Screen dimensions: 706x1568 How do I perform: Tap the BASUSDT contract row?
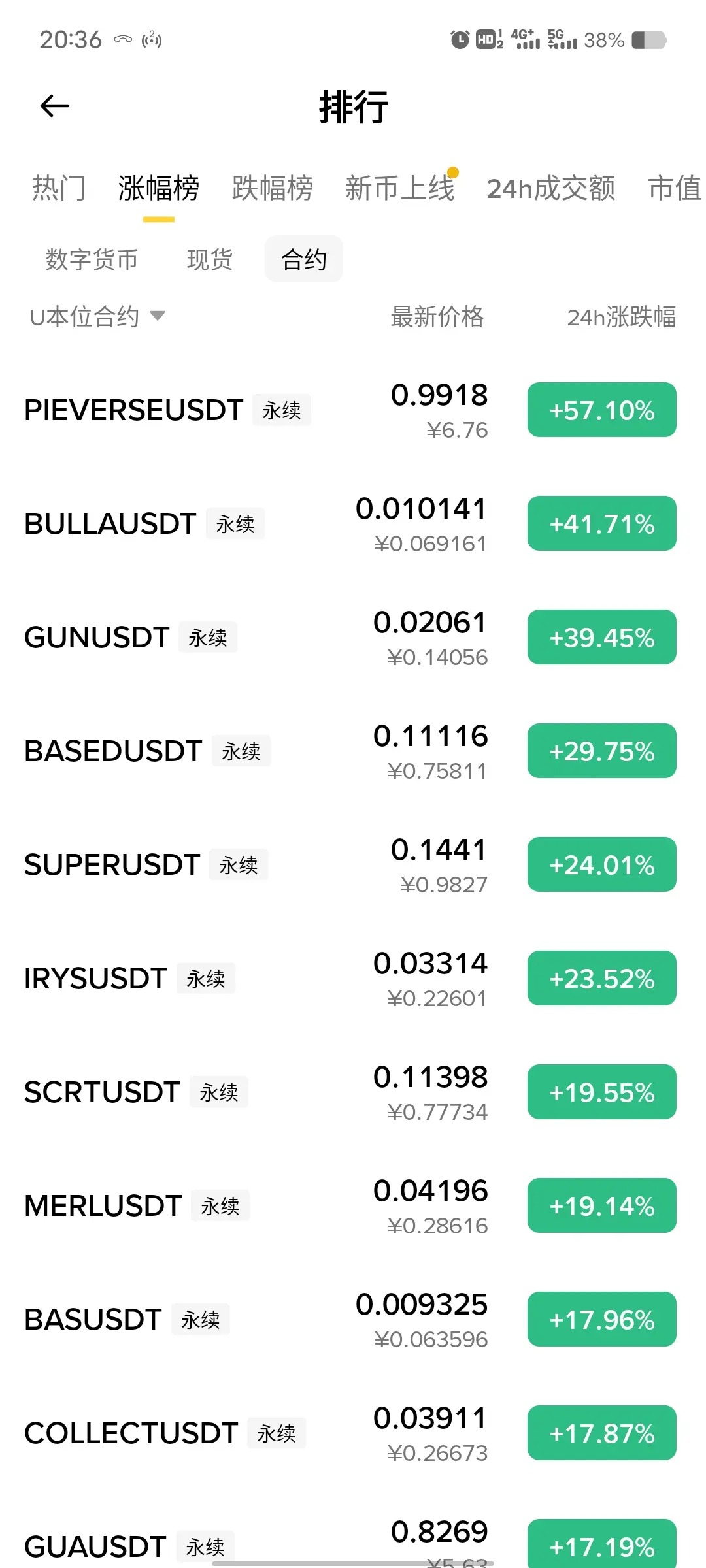[x=93, y=1320]
